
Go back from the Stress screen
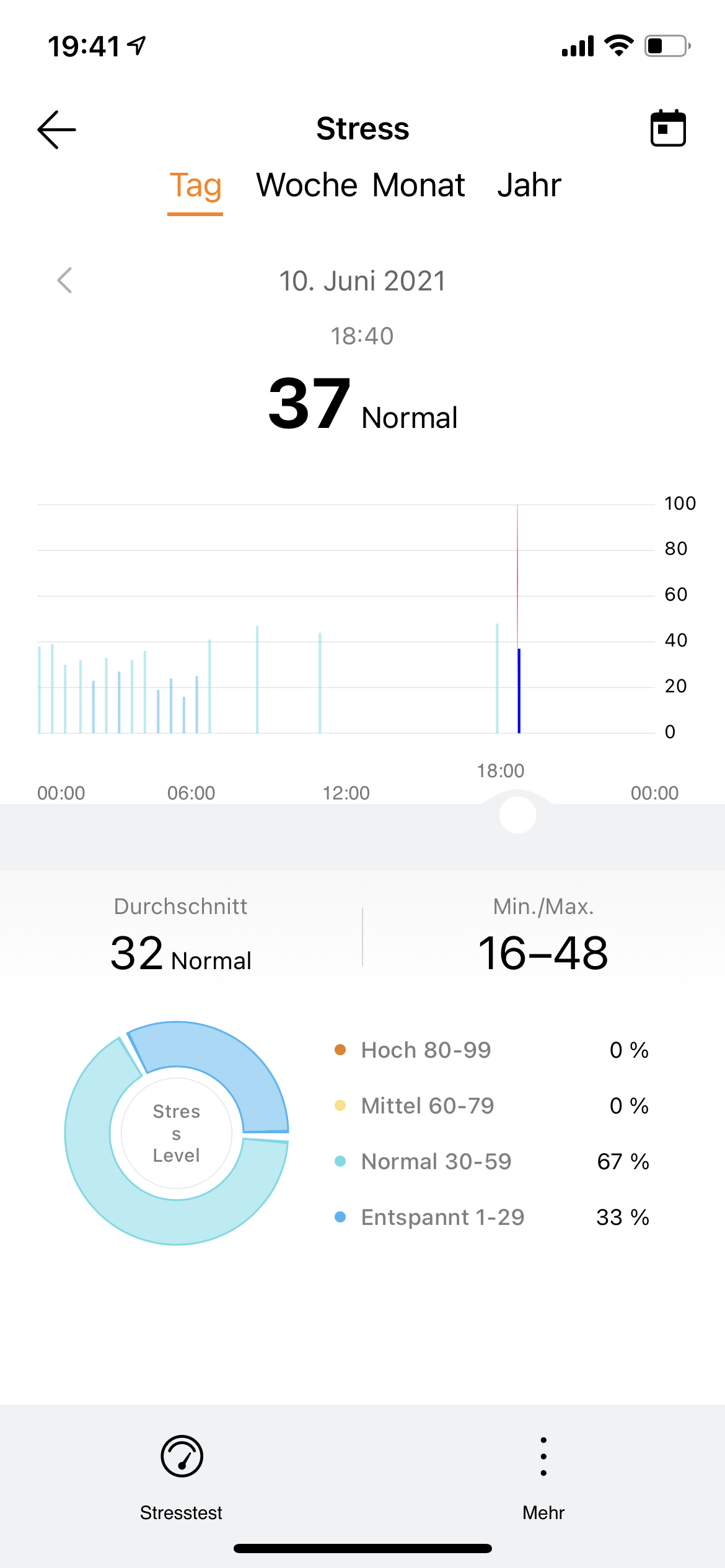click(56, 129)
